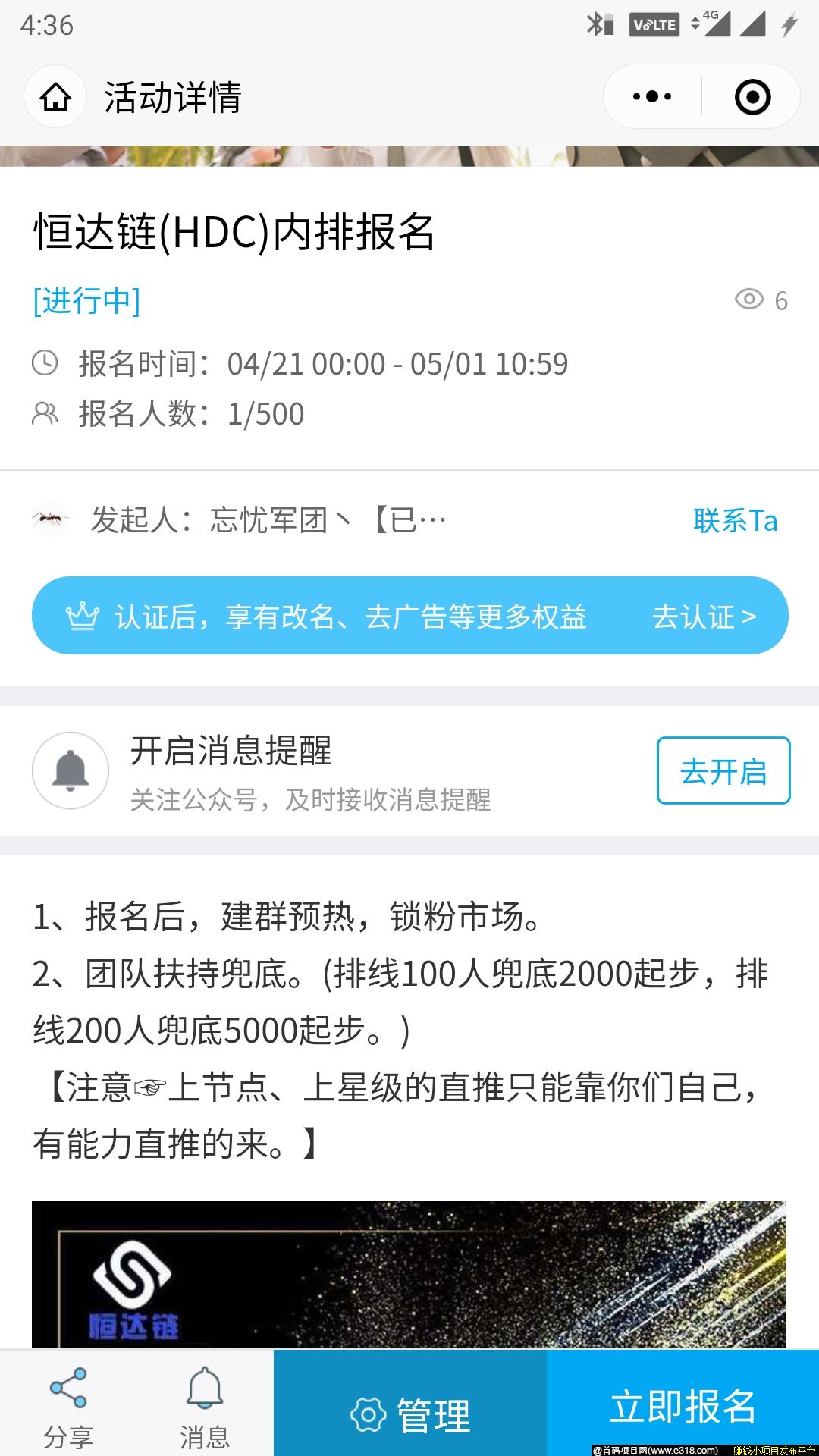The image size is (819, 1456).
Task: Open the 恒达链 poster image
Action: coord(409,1275)
